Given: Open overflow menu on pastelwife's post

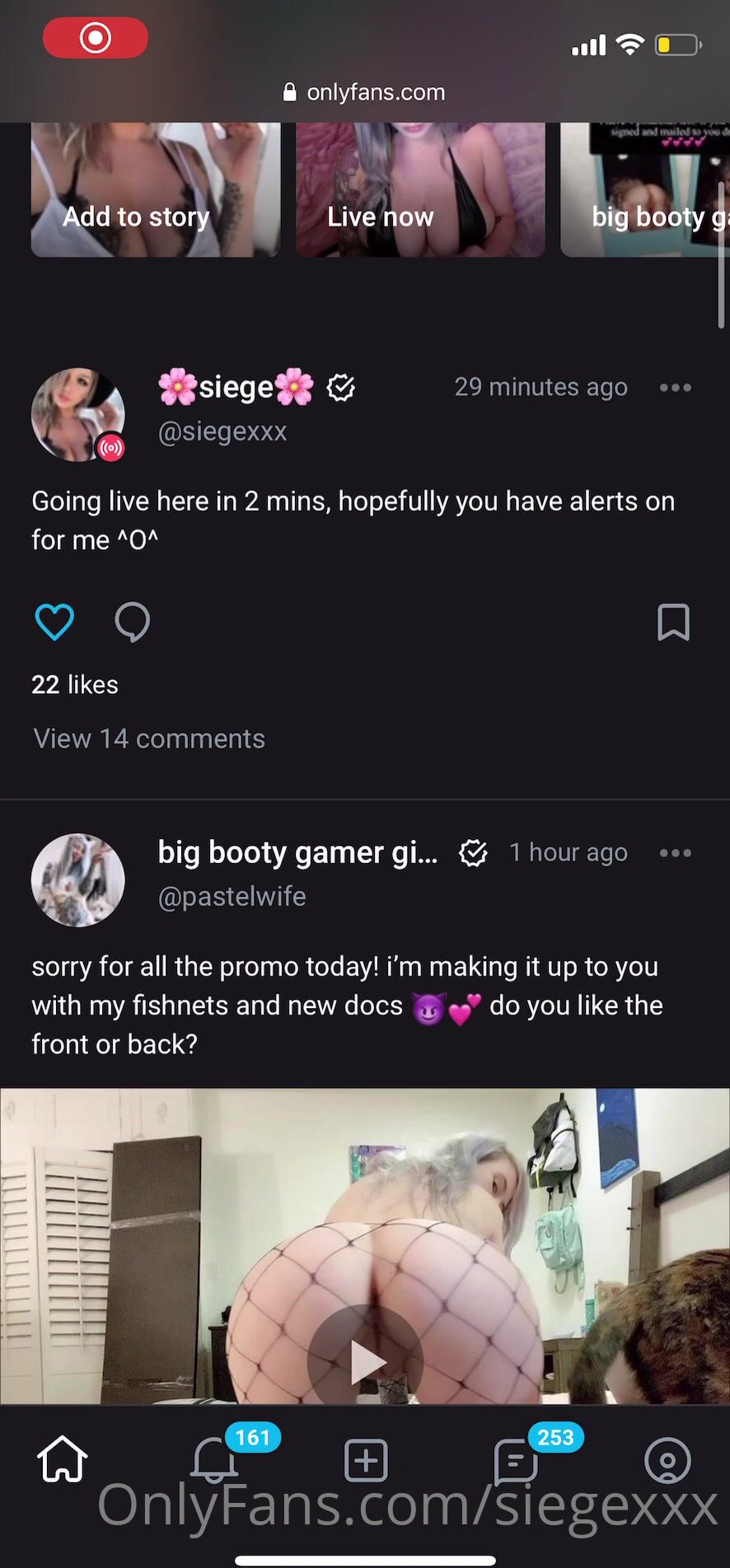Looking at the screenshot, I should pos(675,853).
